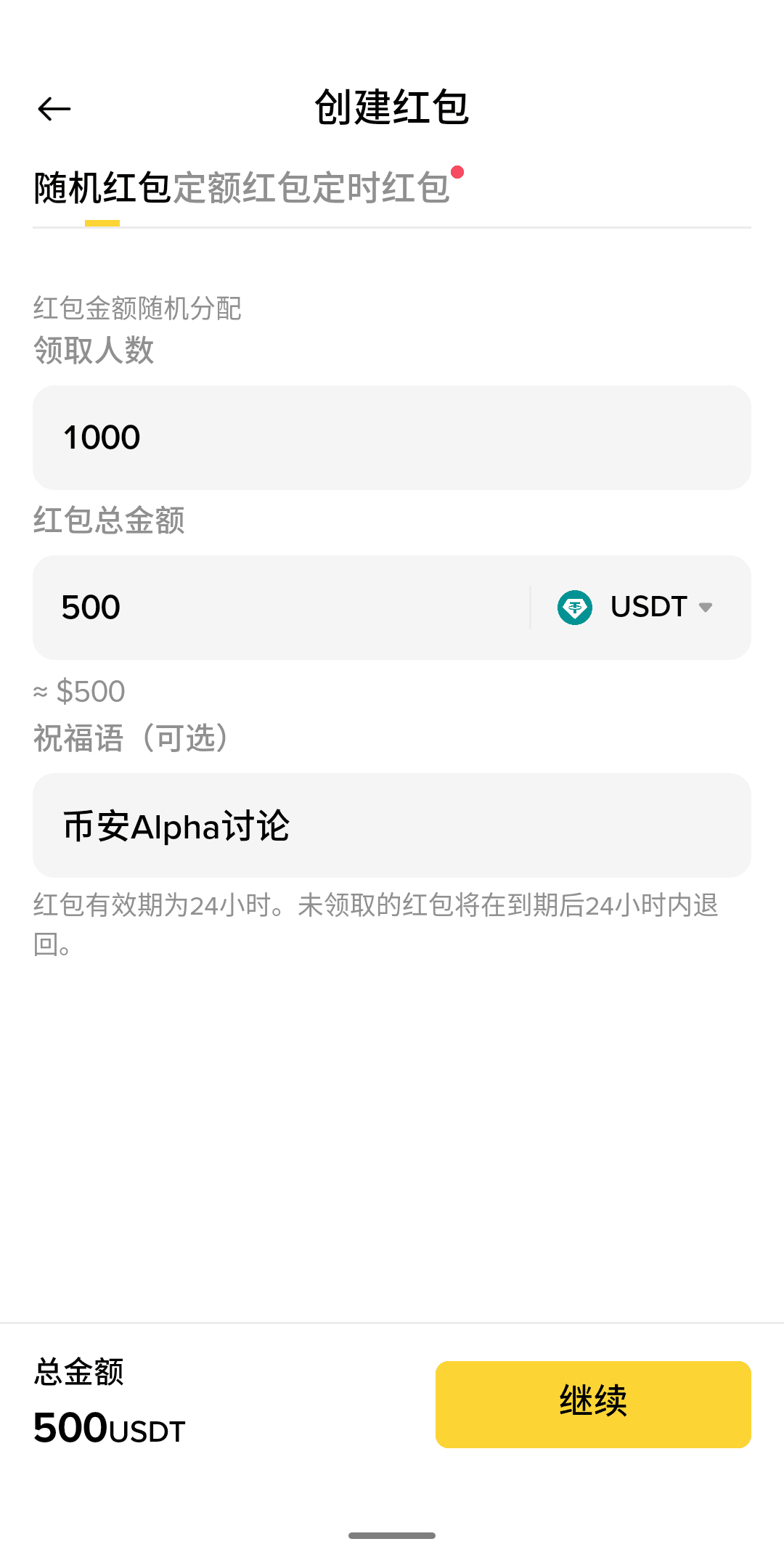The image size is (784, 1568).
Task: Go back using the top-left arrow
Action: click(x=54, y=109)
